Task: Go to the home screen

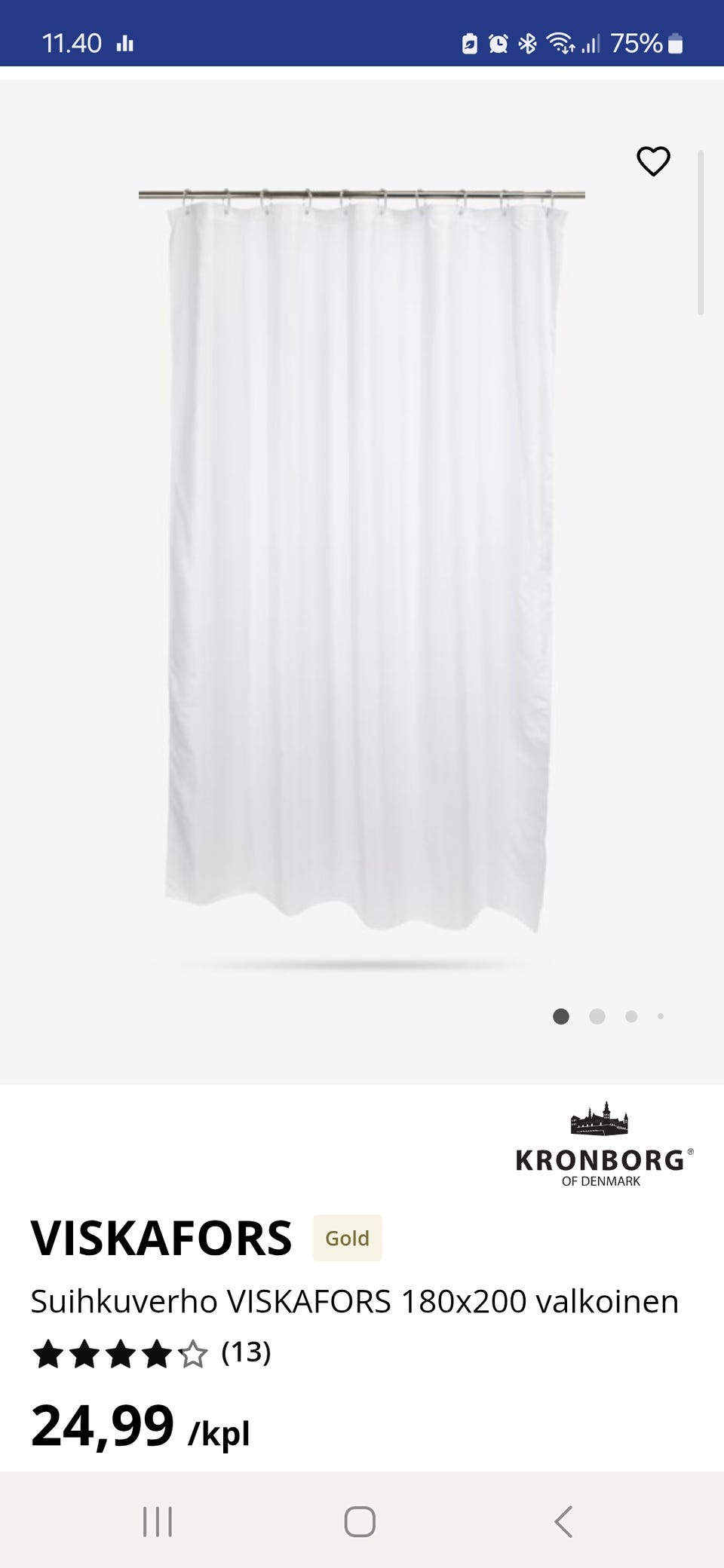Action: tap(360, 1521)
